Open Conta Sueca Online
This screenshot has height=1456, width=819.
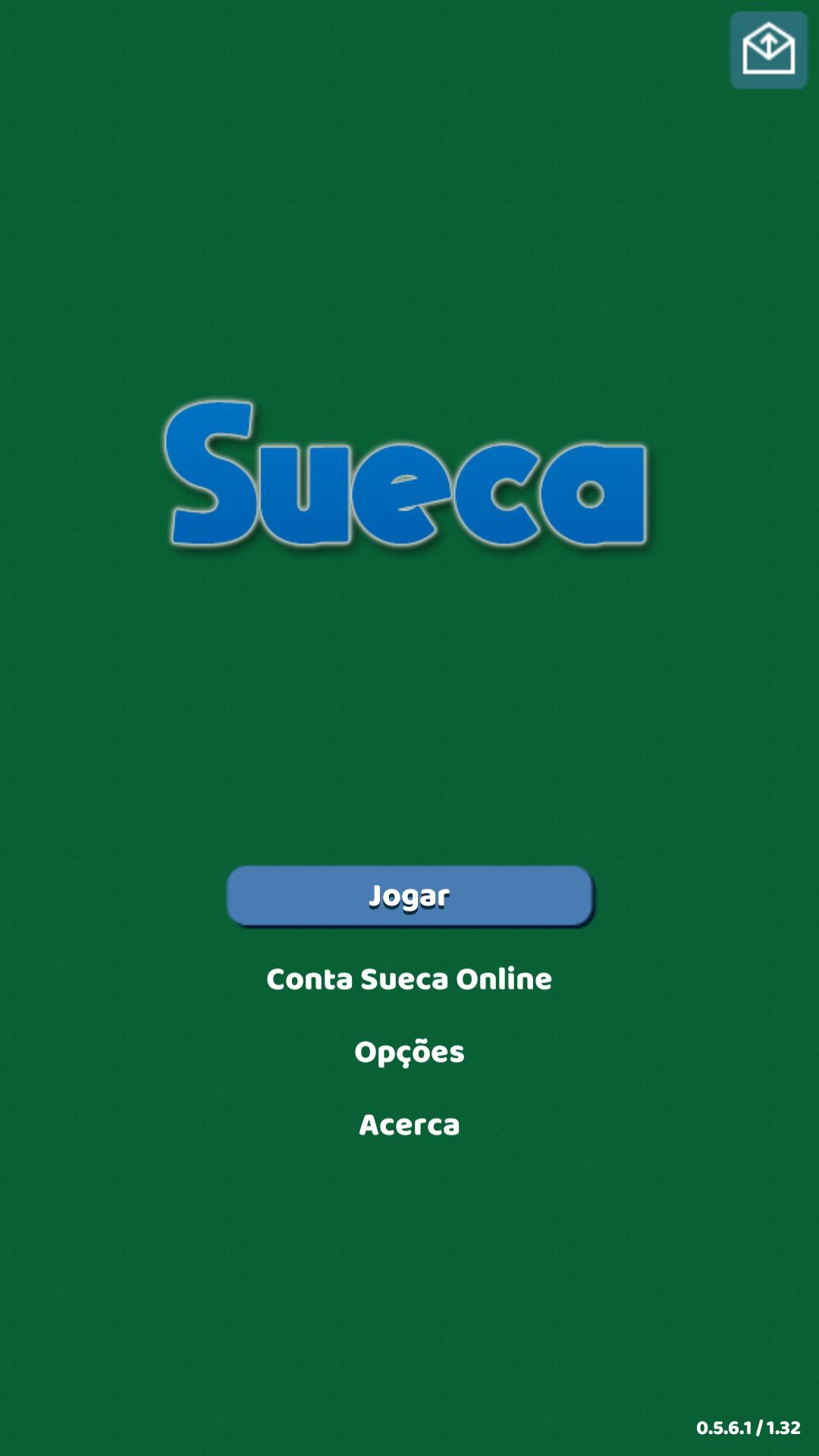click(x=409, y=979)
